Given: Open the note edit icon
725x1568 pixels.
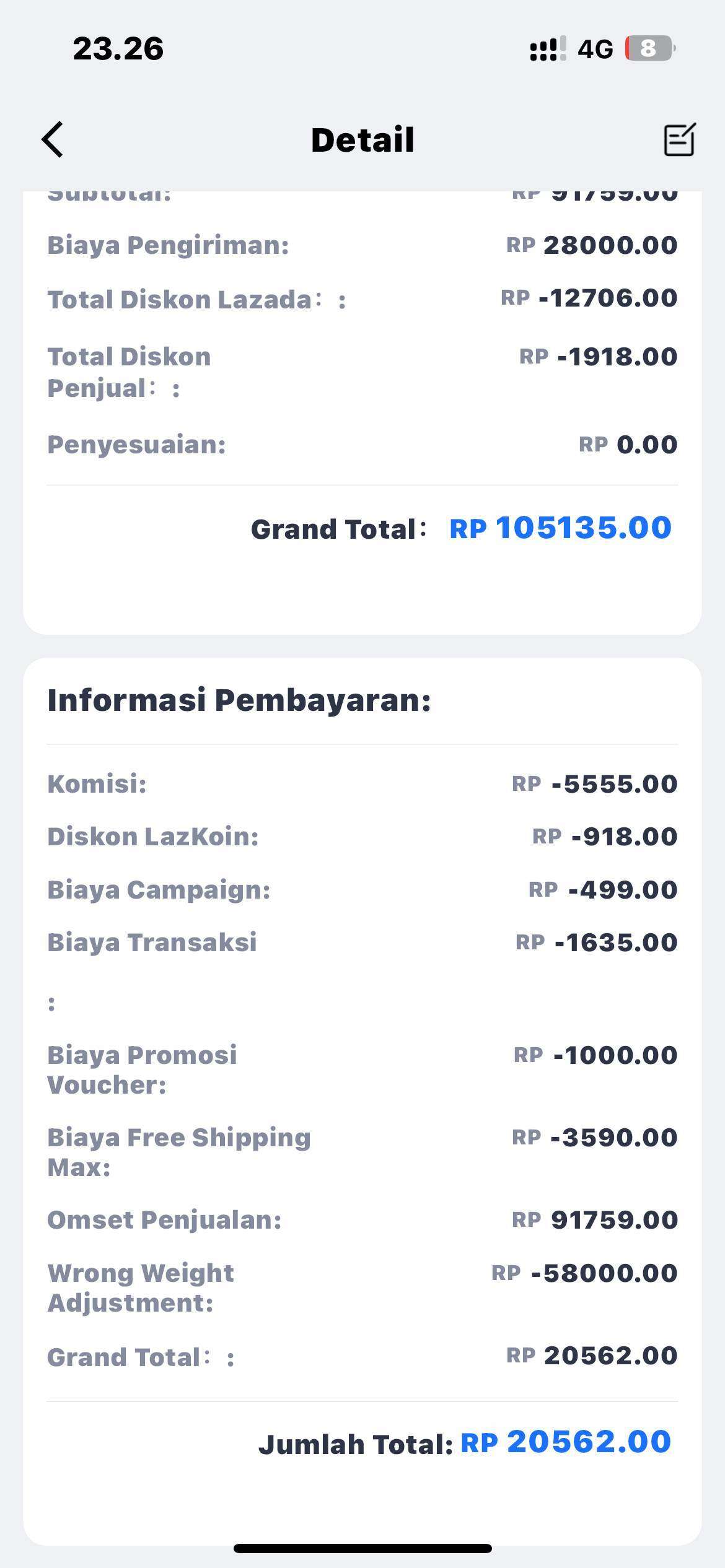Looking at the screenshot, I should (680, 139).
